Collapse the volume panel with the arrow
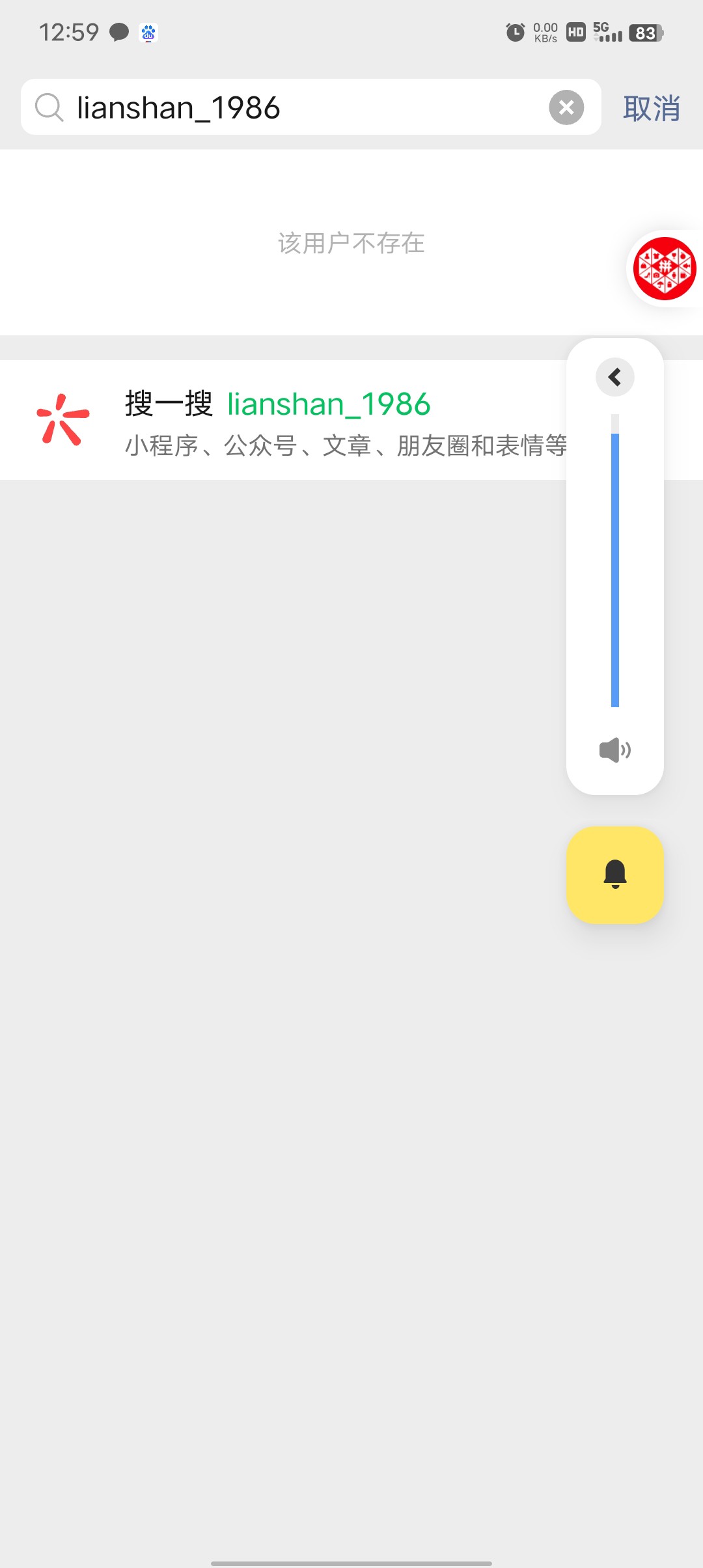703x1568 pixels. (x=615, y=377)
